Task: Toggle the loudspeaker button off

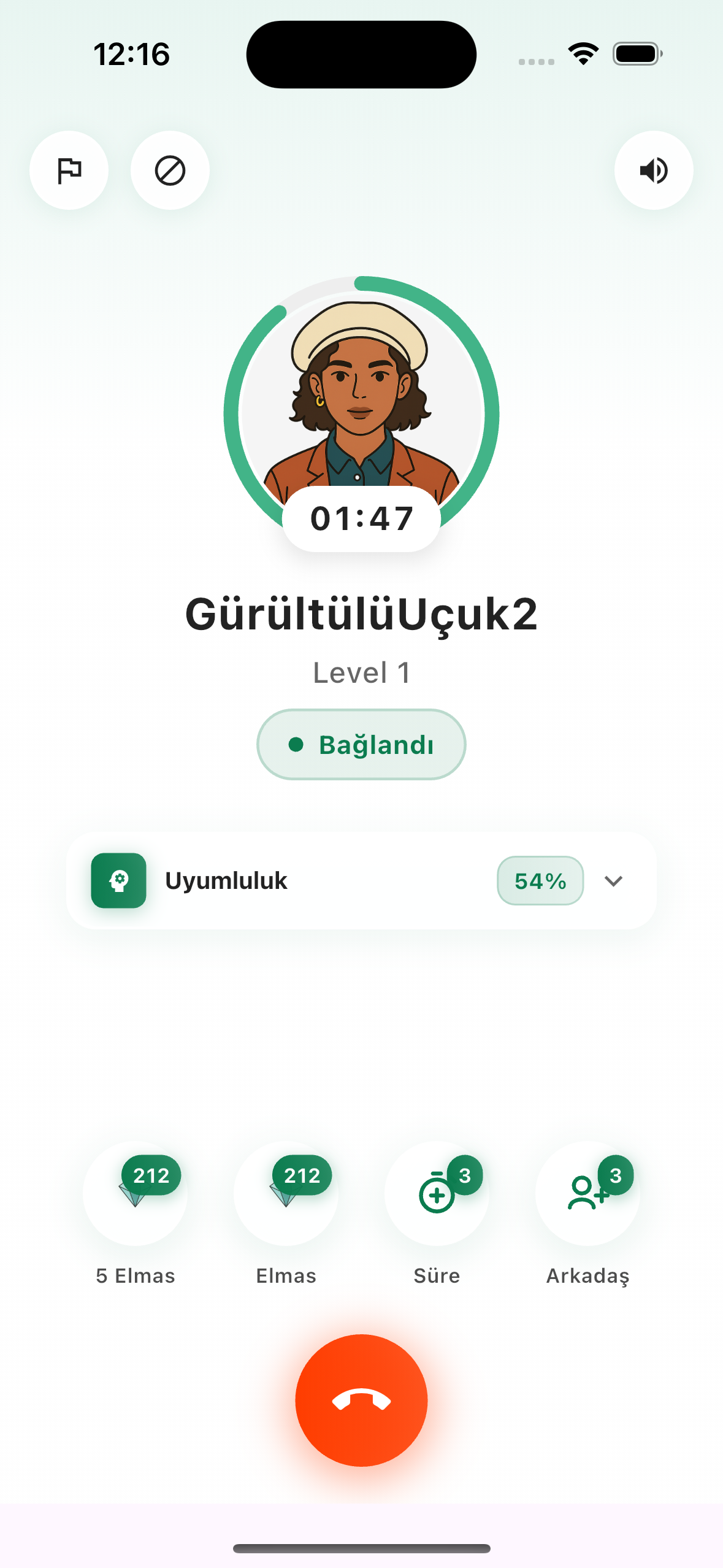Action: (x=654, y=171)
